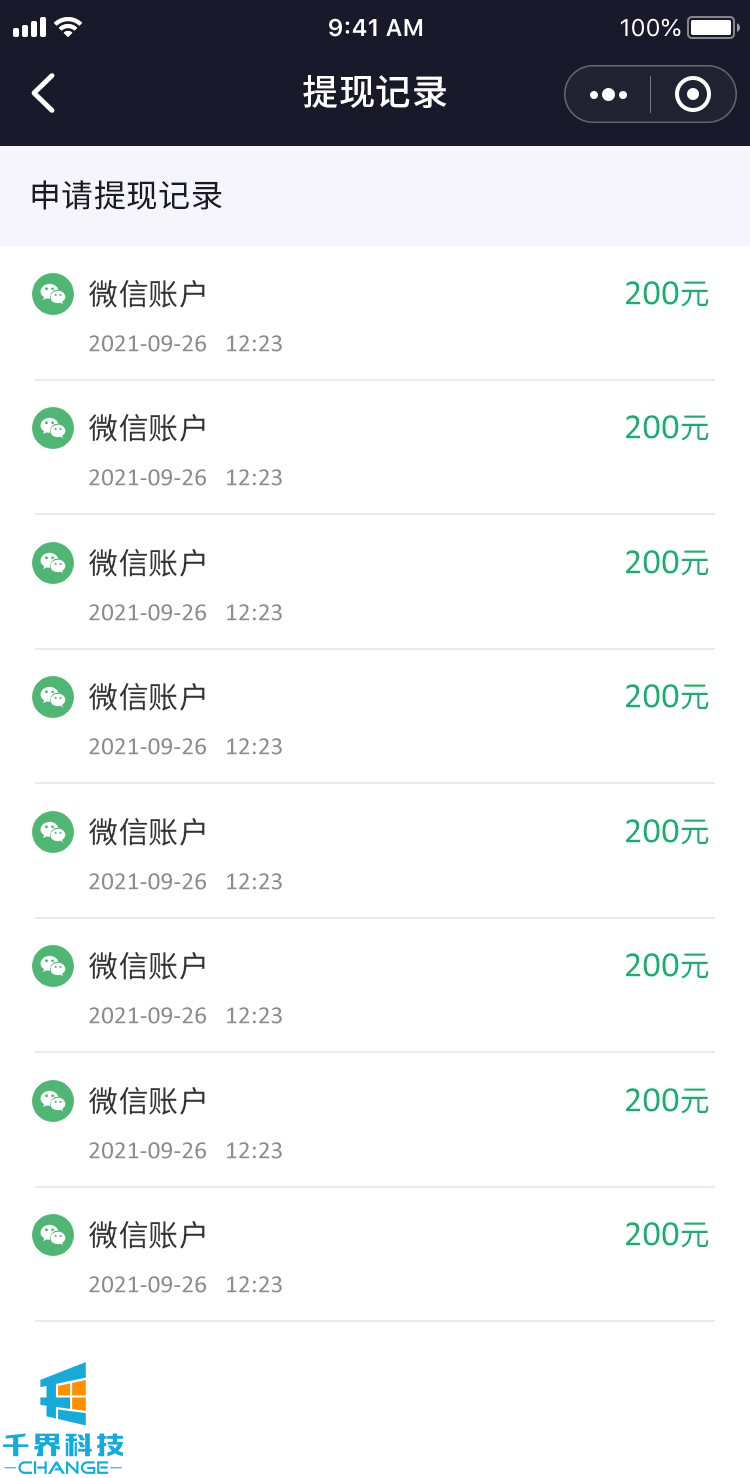Go back from the 提现记录 page

(x=43, y=94)
